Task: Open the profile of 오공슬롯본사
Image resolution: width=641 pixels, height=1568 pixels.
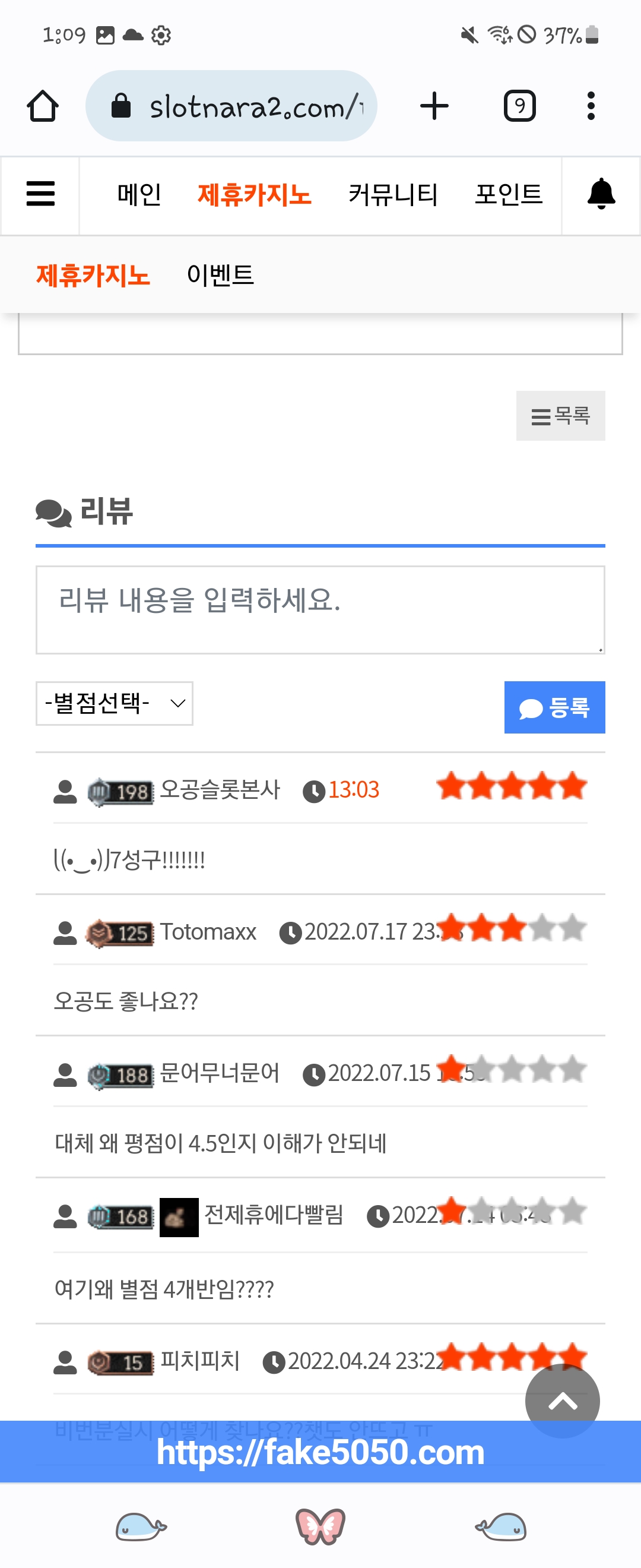Action: [x=220, y=790]
